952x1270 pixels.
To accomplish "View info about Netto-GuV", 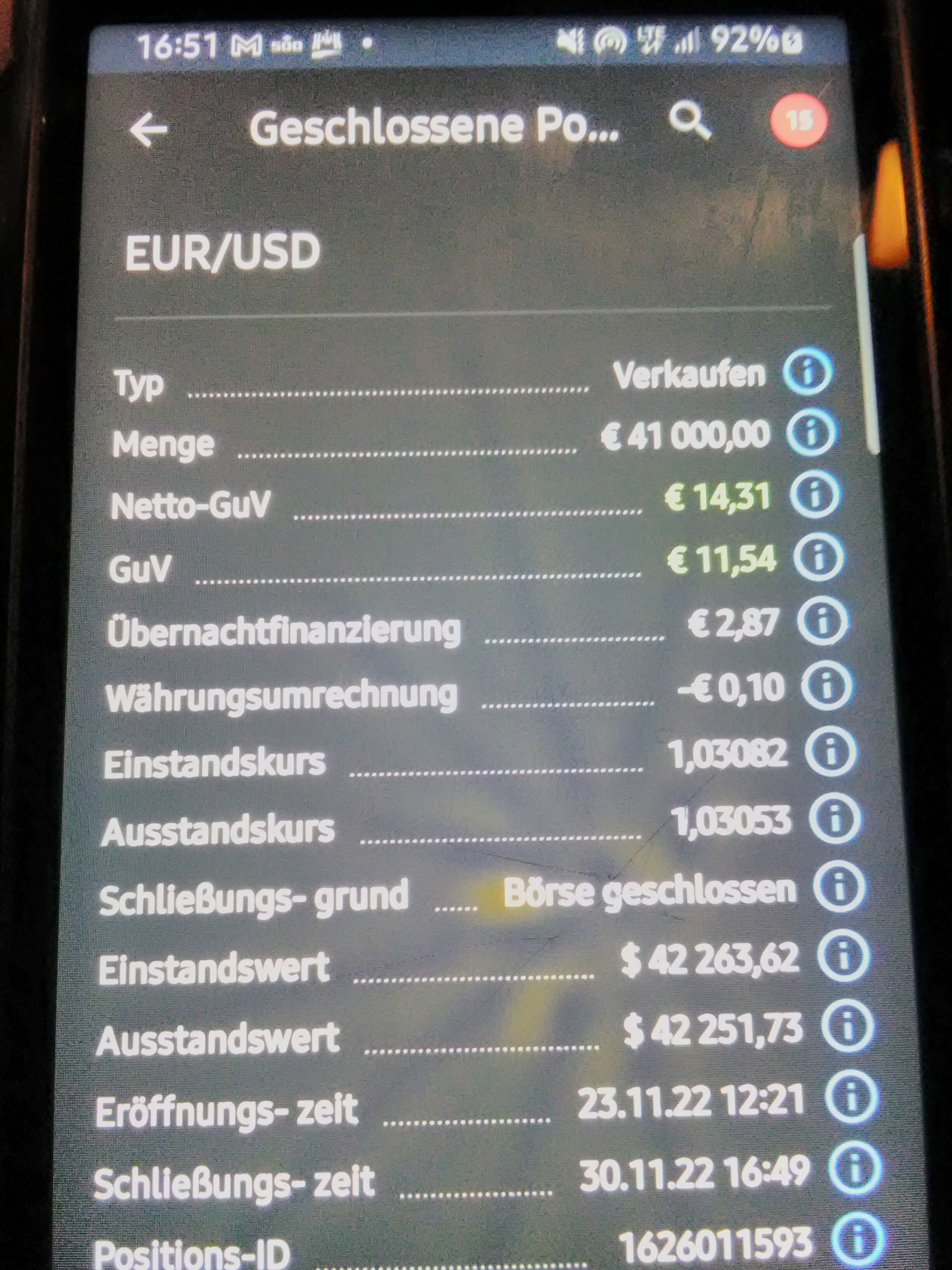I will 815,495.
